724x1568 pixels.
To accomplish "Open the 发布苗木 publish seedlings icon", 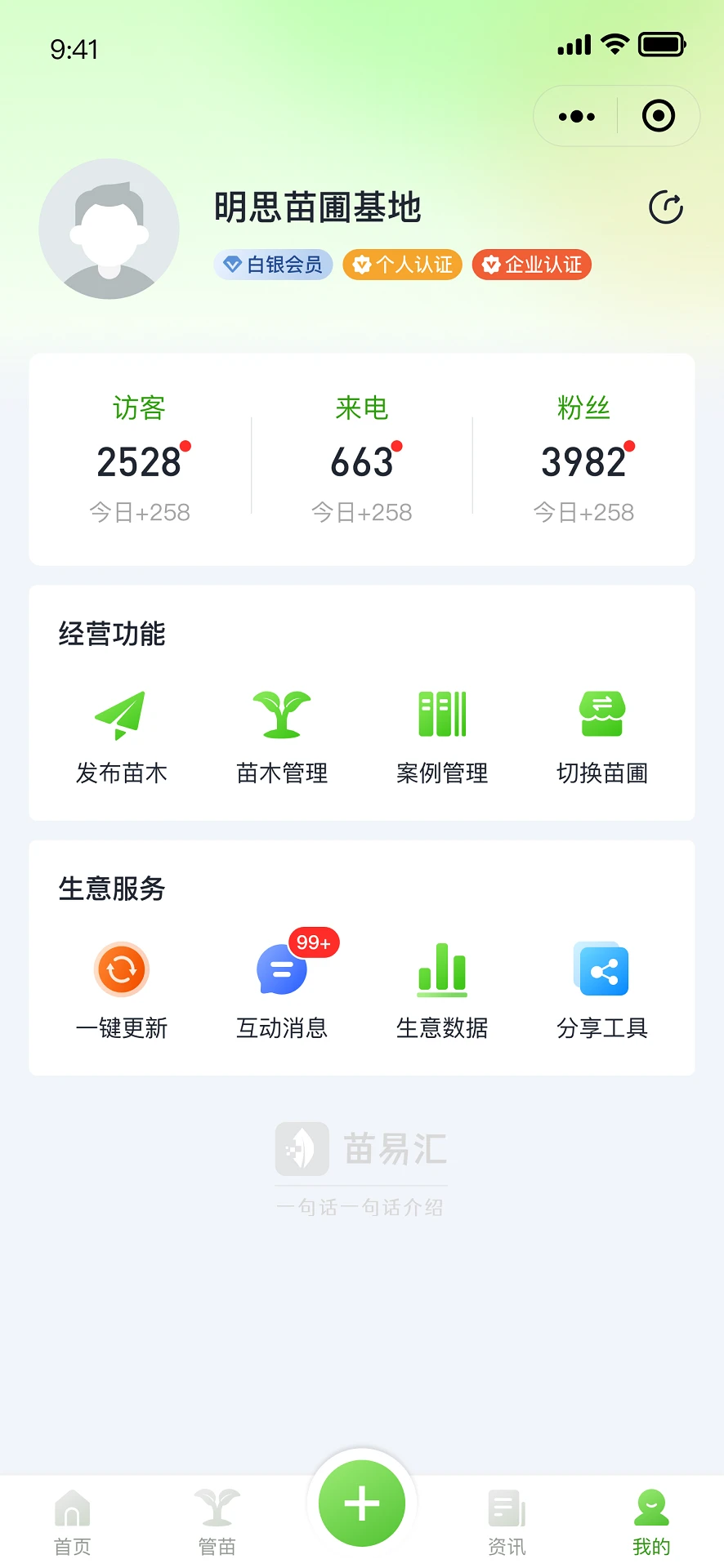I will point(121,715).
